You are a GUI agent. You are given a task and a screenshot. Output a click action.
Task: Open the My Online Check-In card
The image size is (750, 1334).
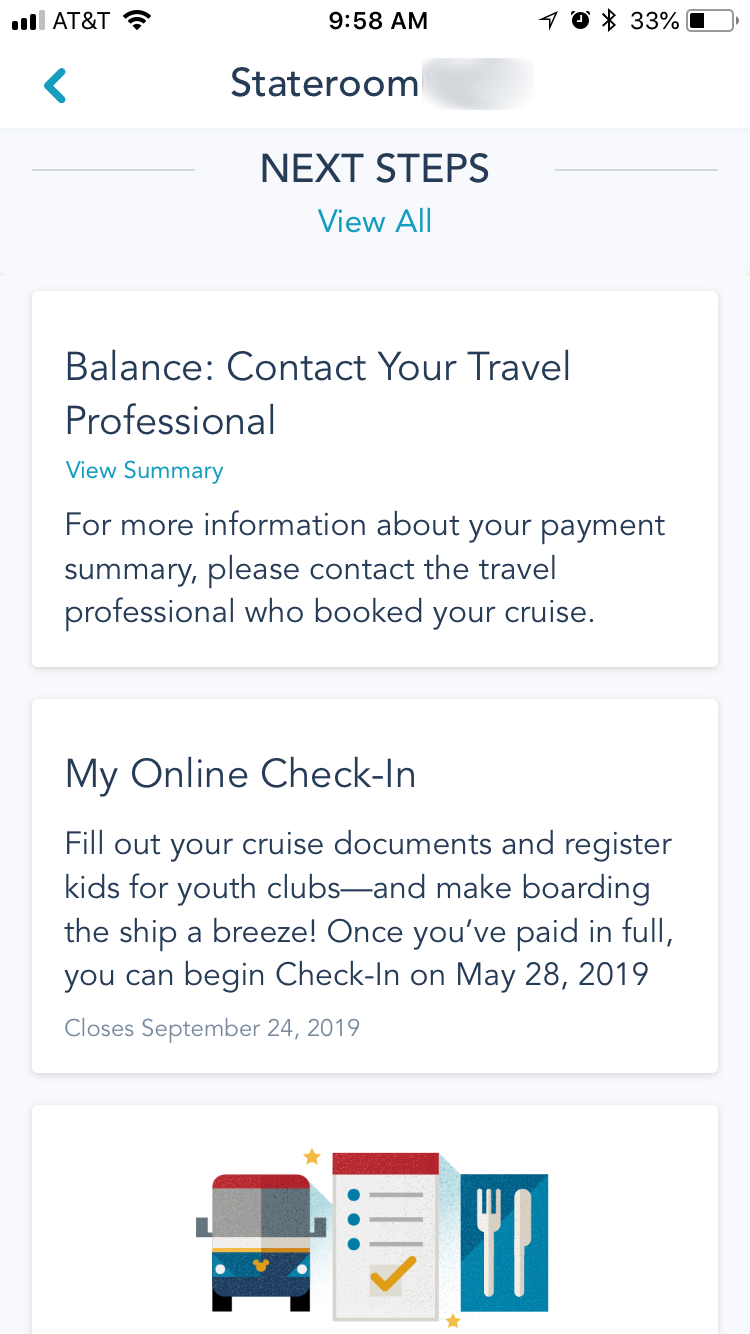pyautogui.click(x=375, y=886)
